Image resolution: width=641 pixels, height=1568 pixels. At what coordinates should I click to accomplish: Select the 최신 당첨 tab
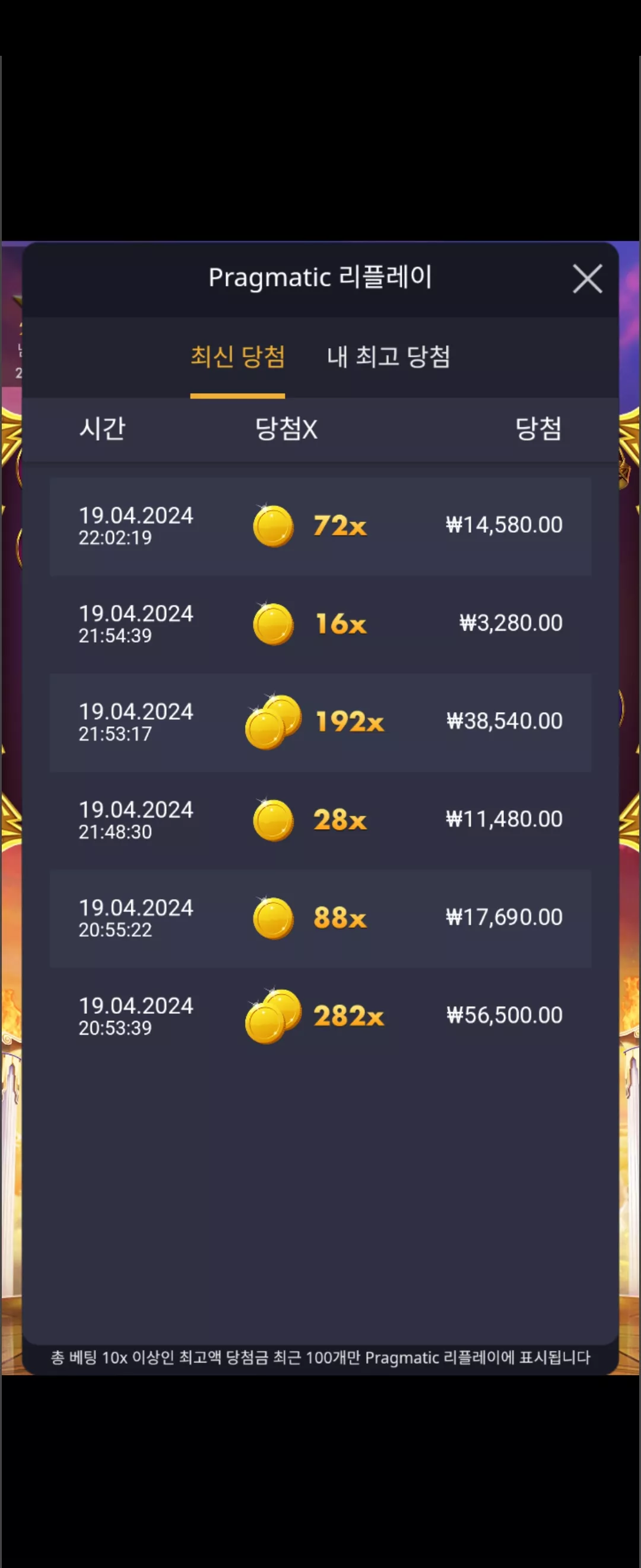(238, 357)
